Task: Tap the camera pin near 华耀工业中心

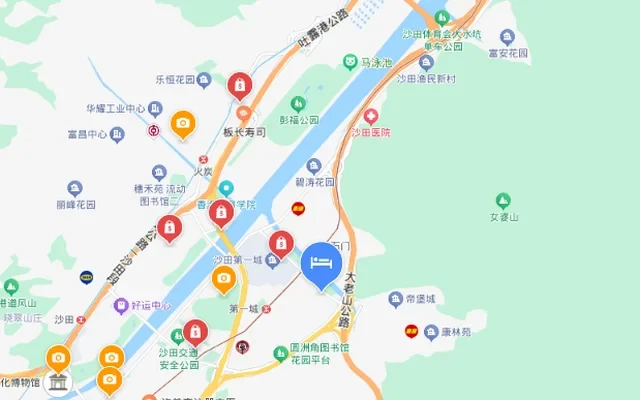Action: 182,124
